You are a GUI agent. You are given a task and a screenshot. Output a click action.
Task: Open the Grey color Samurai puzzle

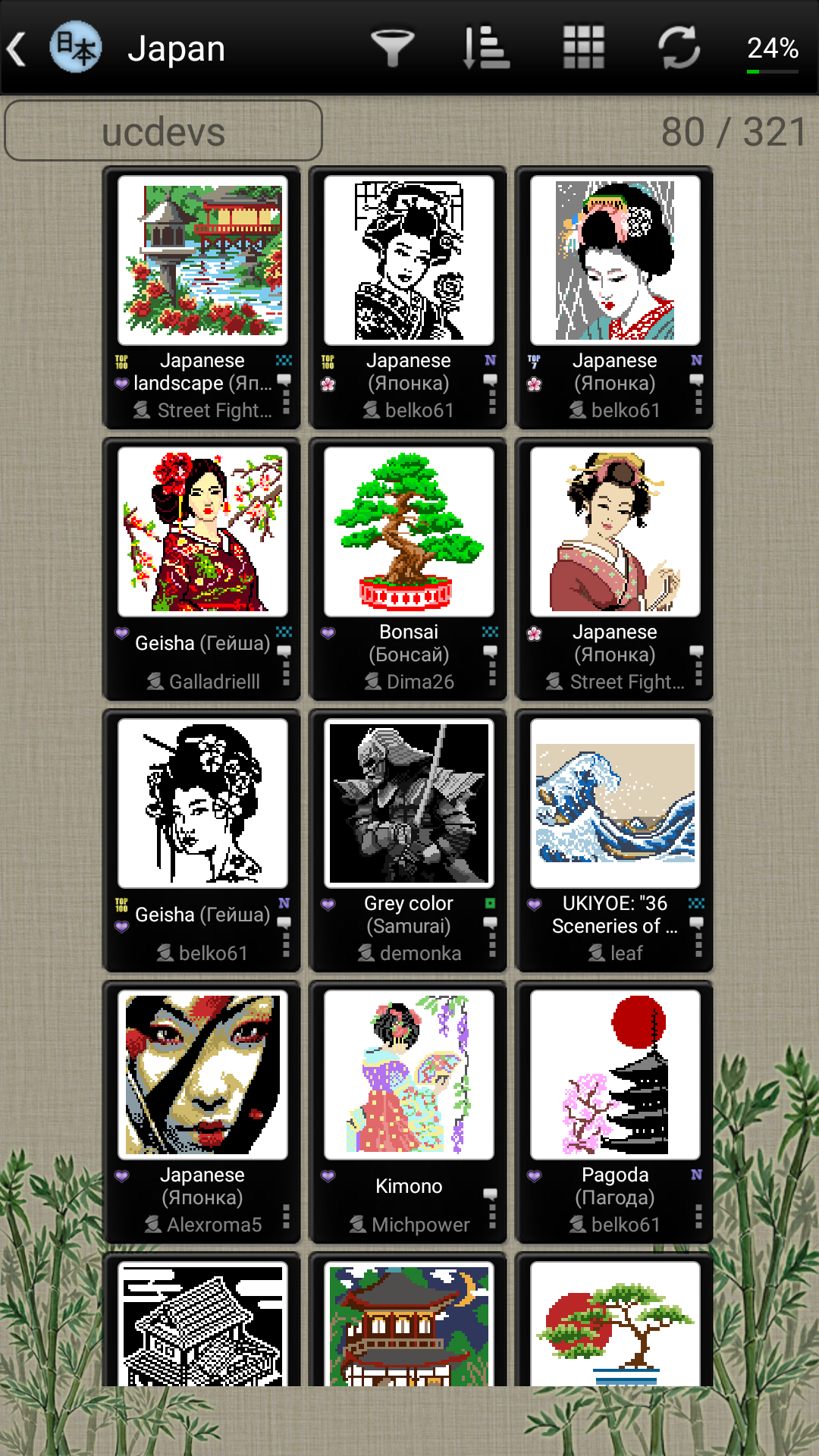pos(409,804)
